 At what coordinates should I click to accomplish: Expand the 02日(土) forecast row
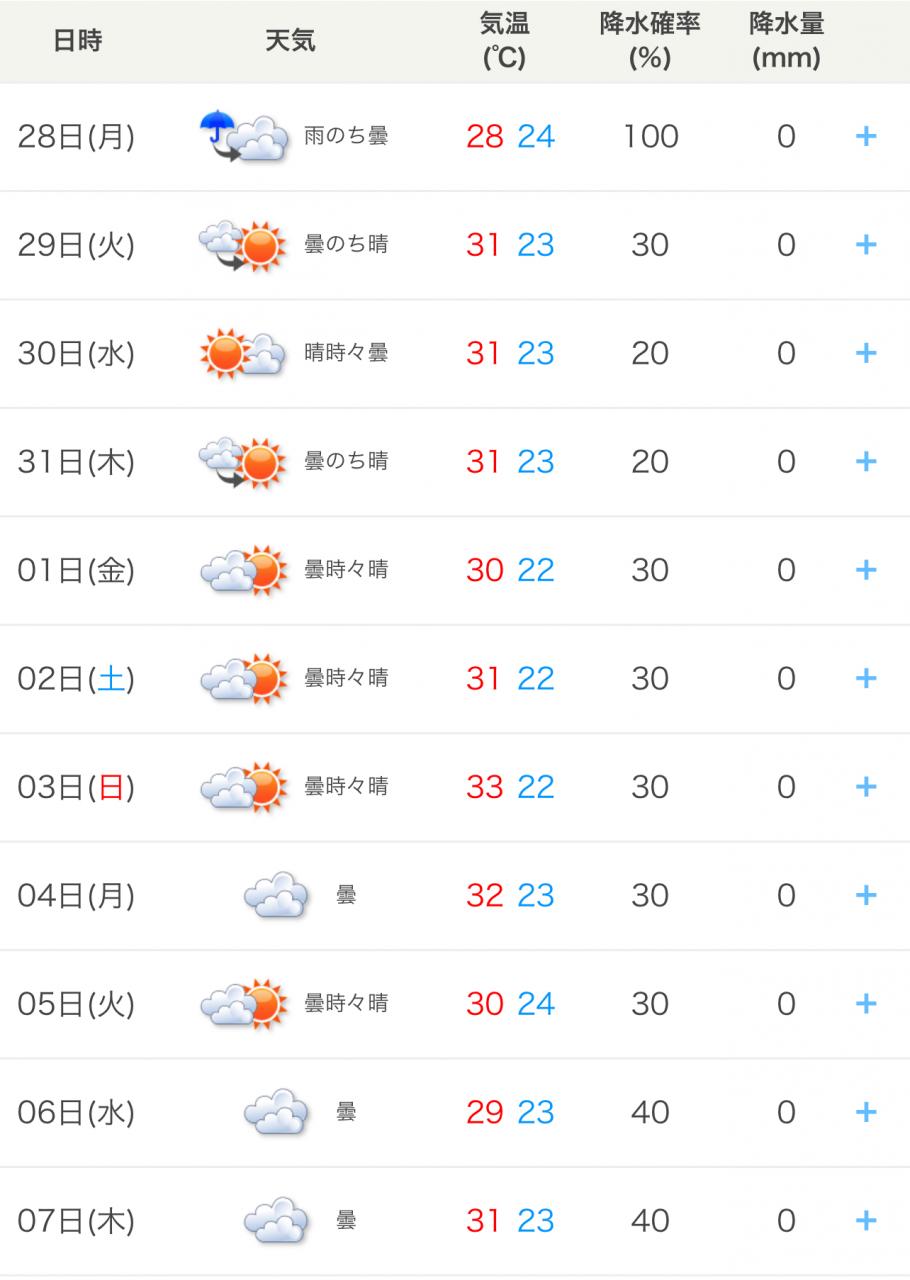866,679
